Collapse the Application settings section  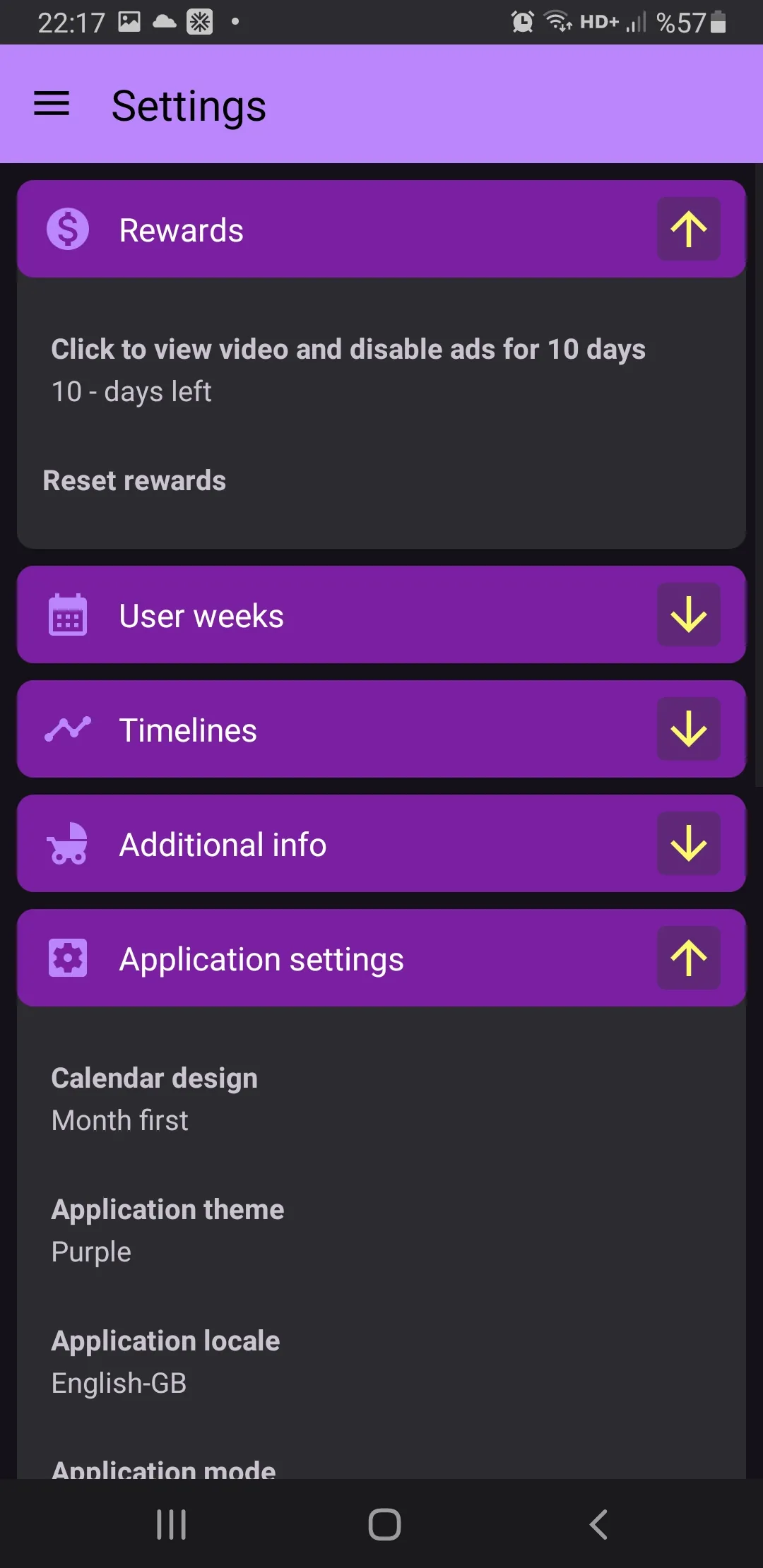[688, 958]
